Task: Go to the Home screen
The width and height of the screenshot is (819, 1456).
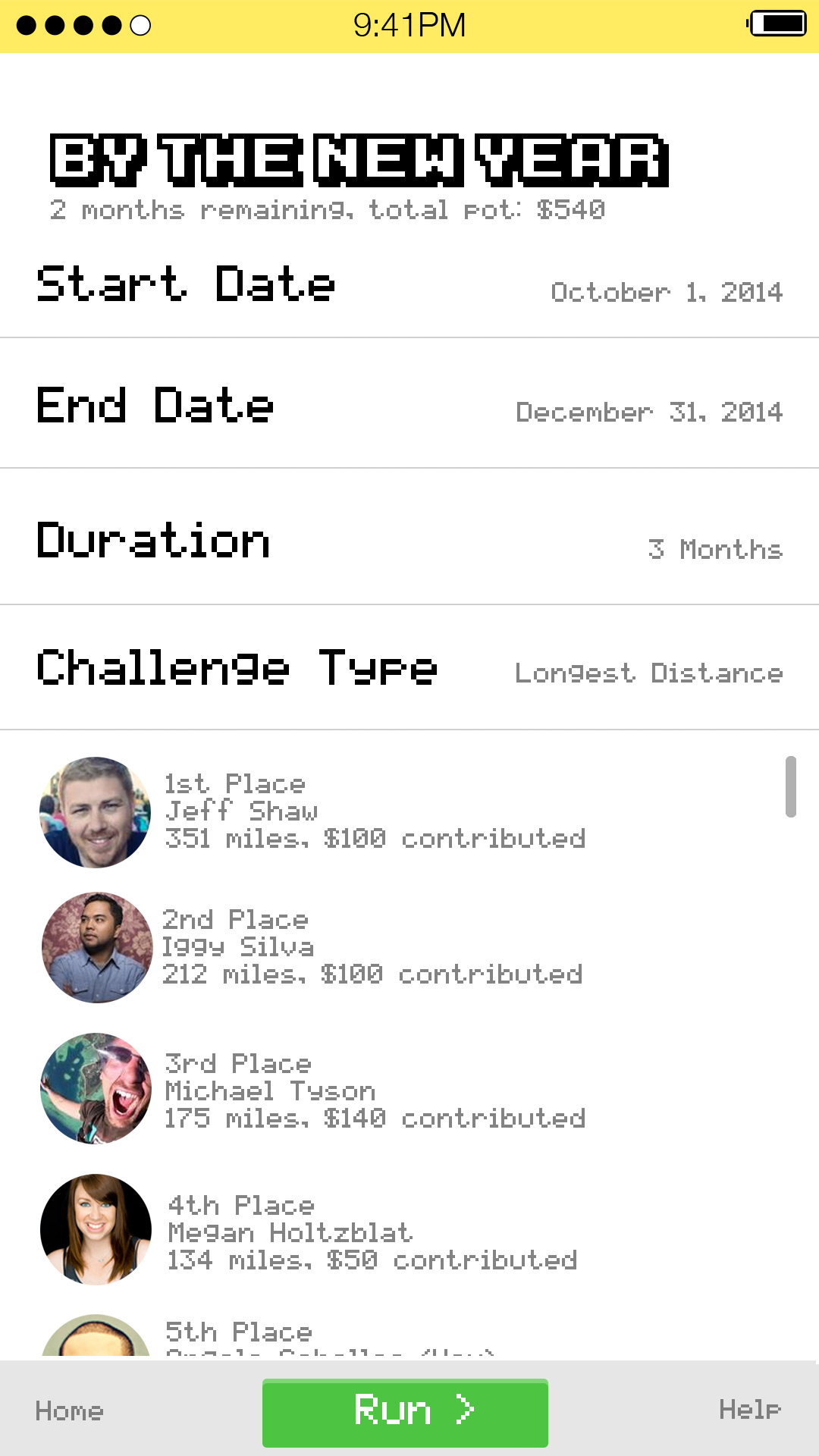Action: [x=69, y=1410]
